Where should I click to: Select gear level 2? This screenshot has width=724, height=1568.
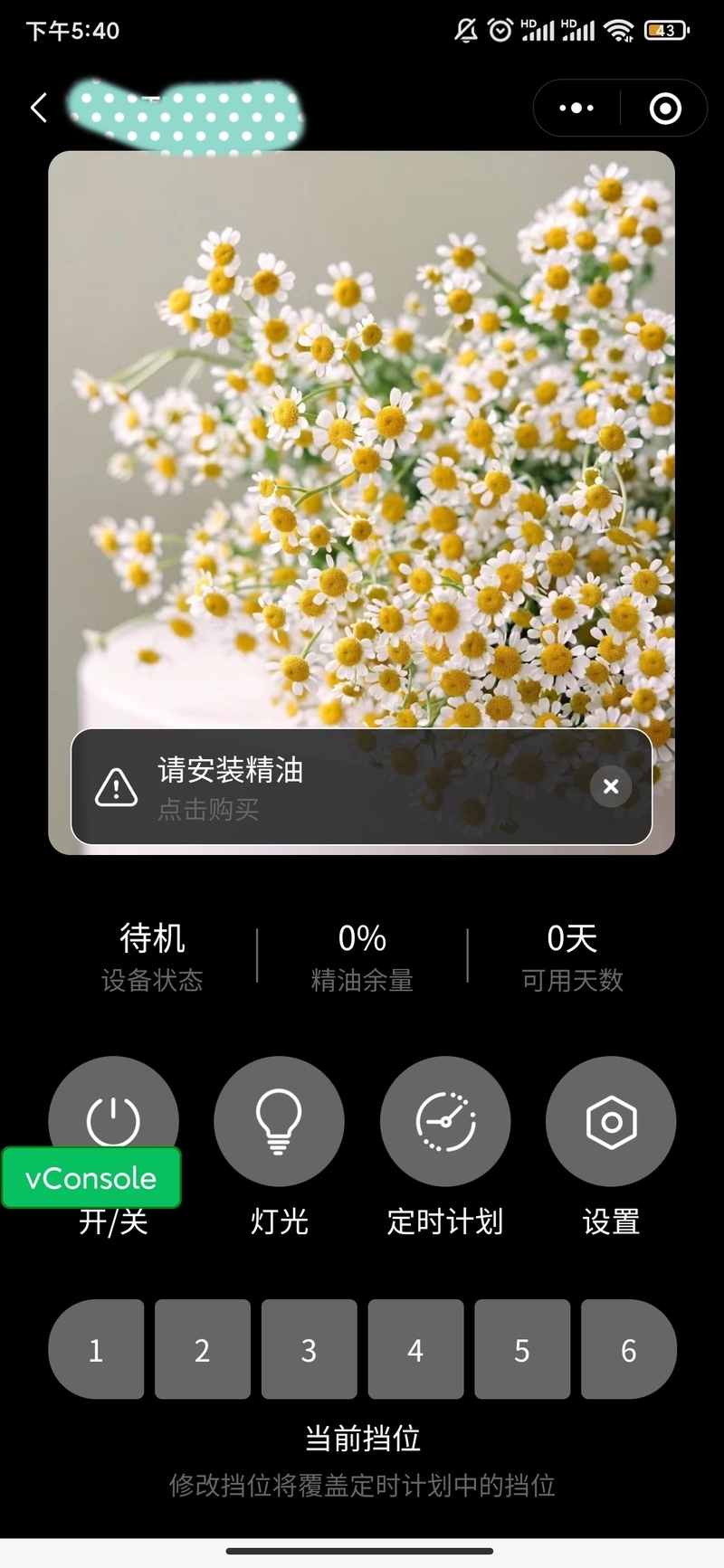203,1350
